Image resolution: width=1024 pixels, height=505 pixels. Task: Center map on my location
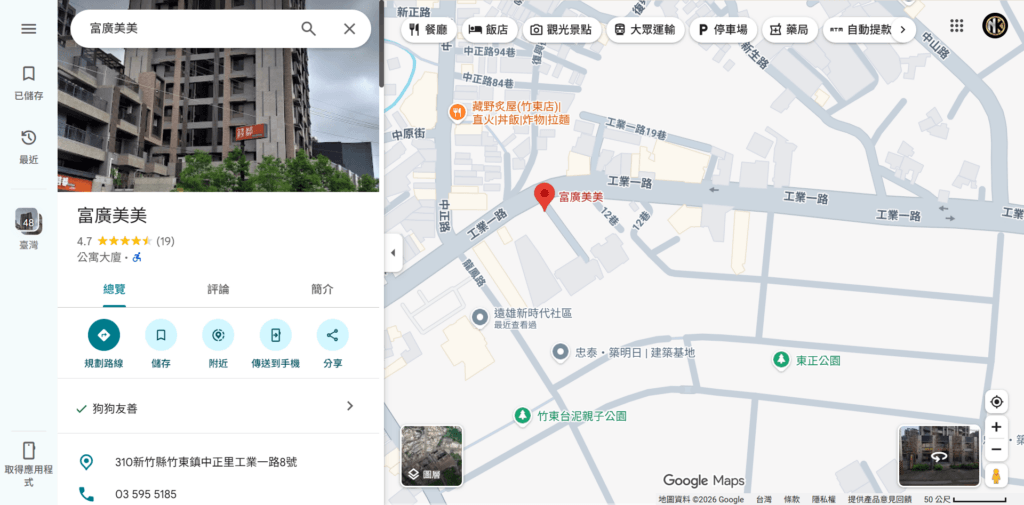[996, 402]
